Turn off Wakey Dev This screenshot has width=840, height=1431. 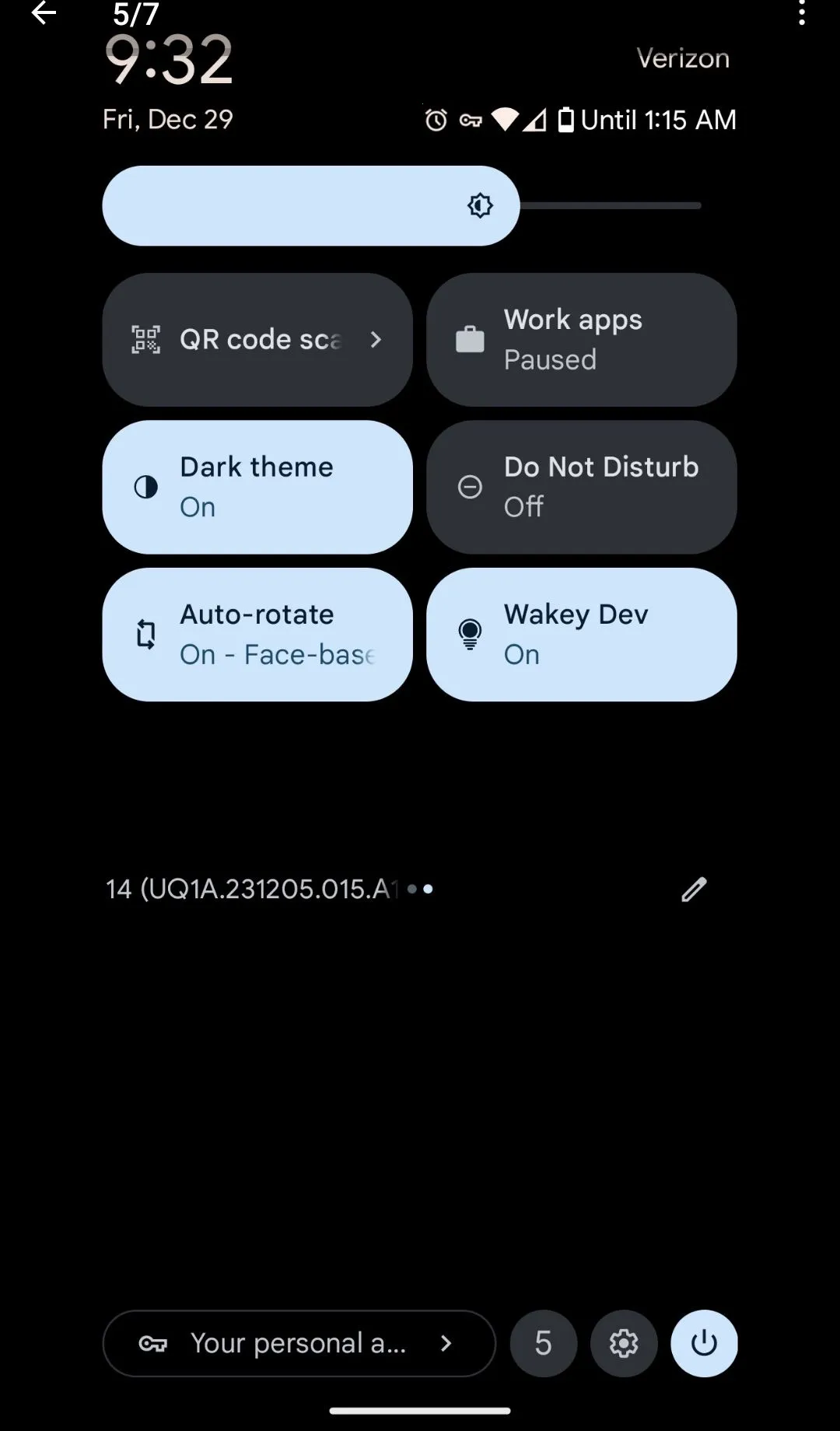582,635
